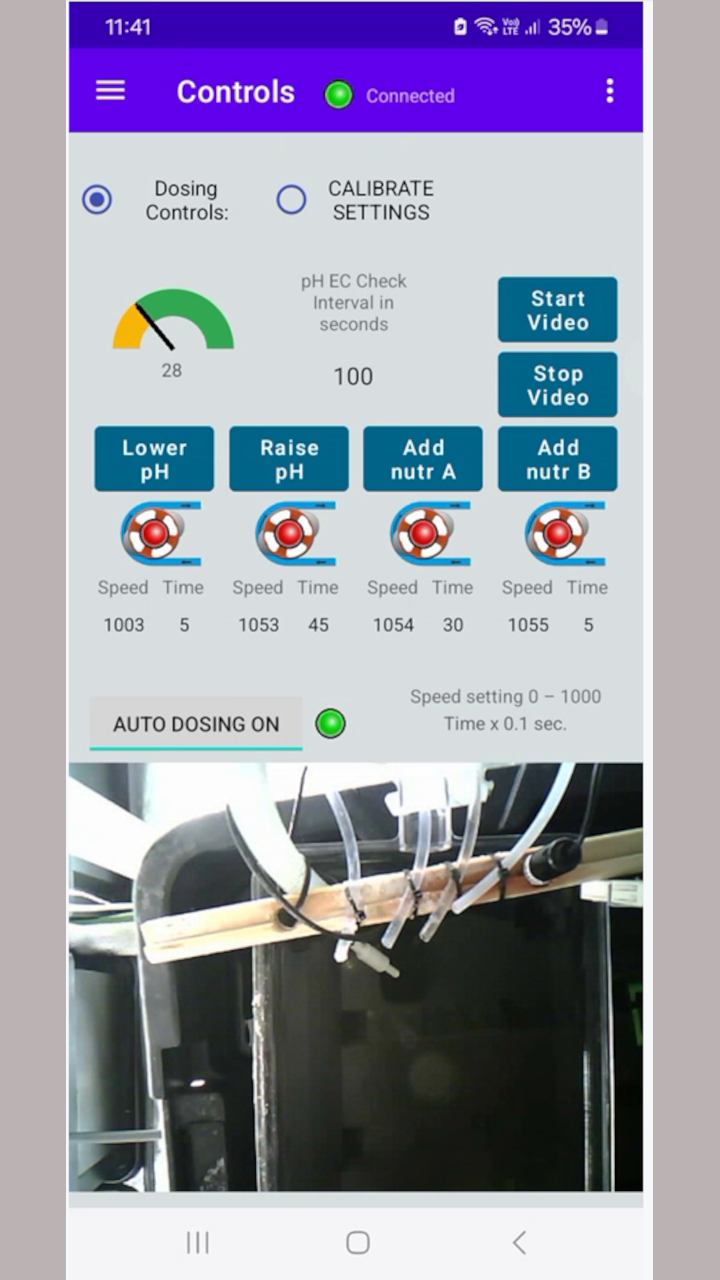720x1280 pixels.
Task: Click the pump icon below Lower pH
Action: coord(155,533)
